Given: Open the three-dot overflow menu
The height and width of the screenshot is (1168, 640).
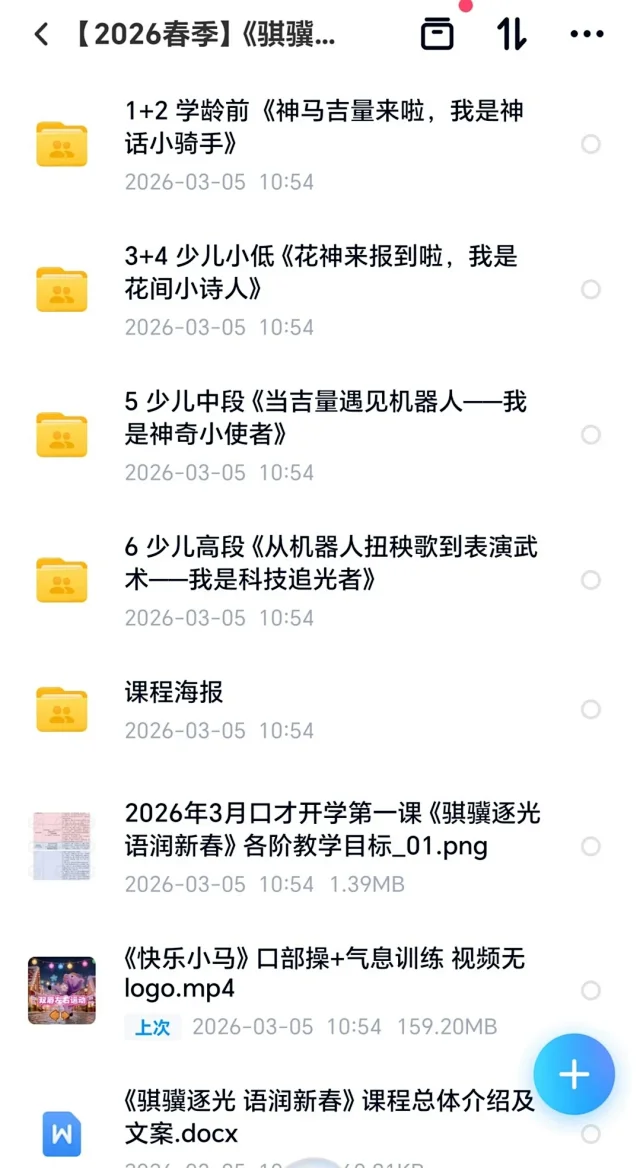Looking at the screenshot, I should tap(587, 34).
